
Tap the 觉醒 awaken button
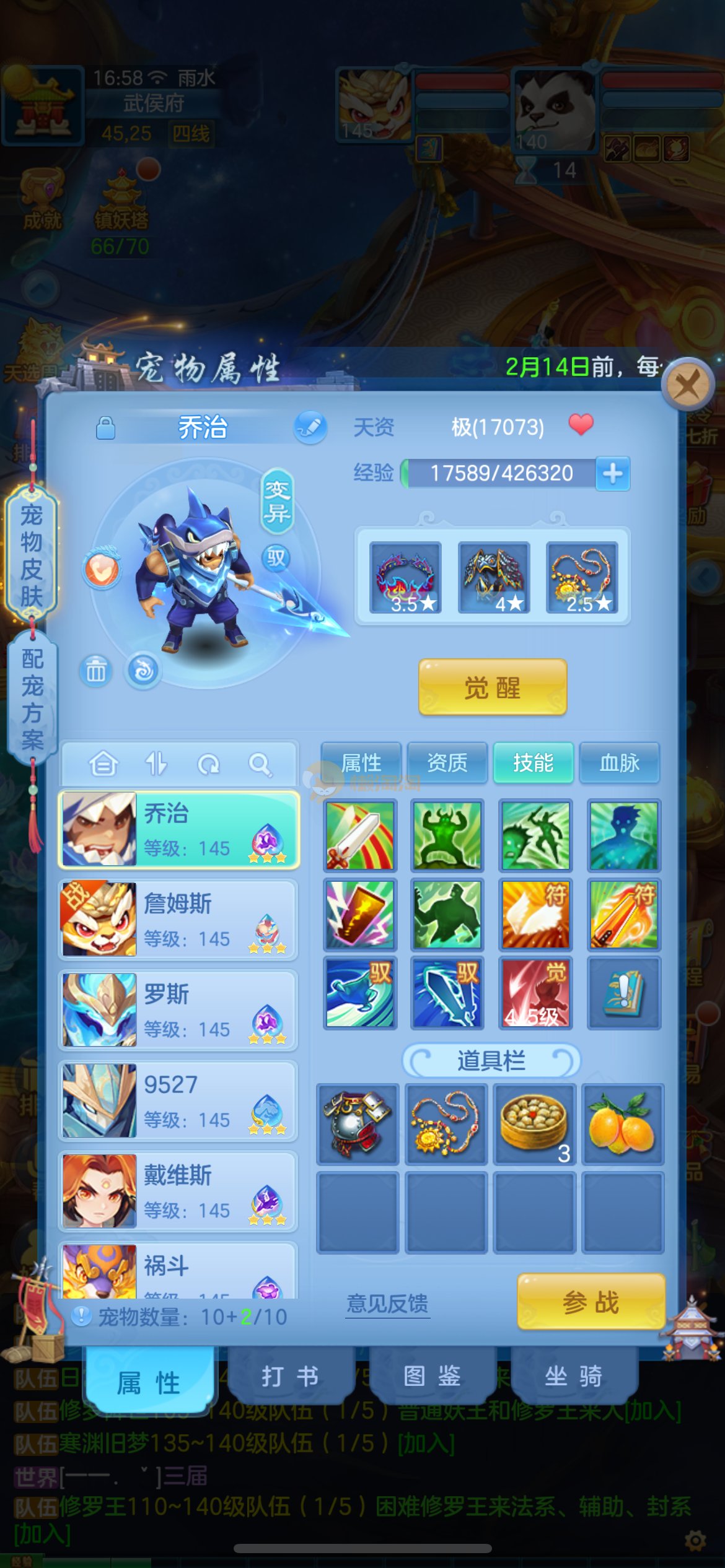[492, 687]
